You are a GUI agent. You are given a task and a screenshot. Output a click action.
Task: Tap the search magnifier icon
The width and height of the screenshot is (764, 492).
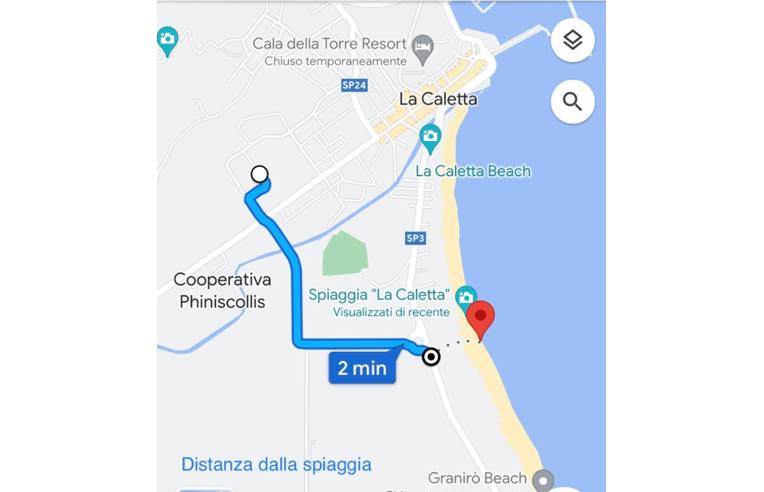(x=572, y=101)
